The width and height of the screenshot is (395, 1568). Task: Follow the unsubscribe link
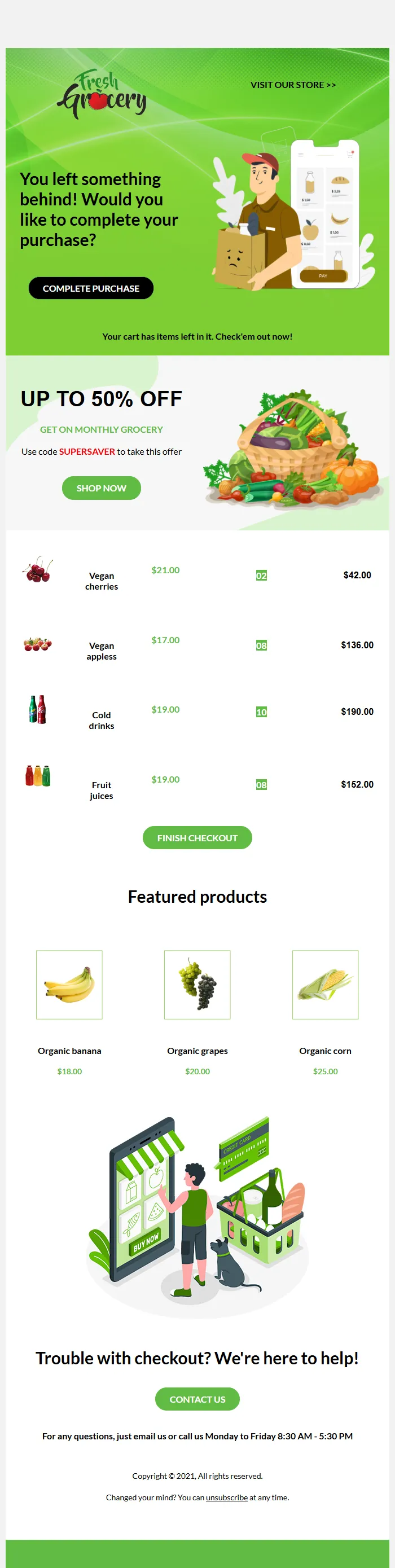click(x=226, y=1497)
